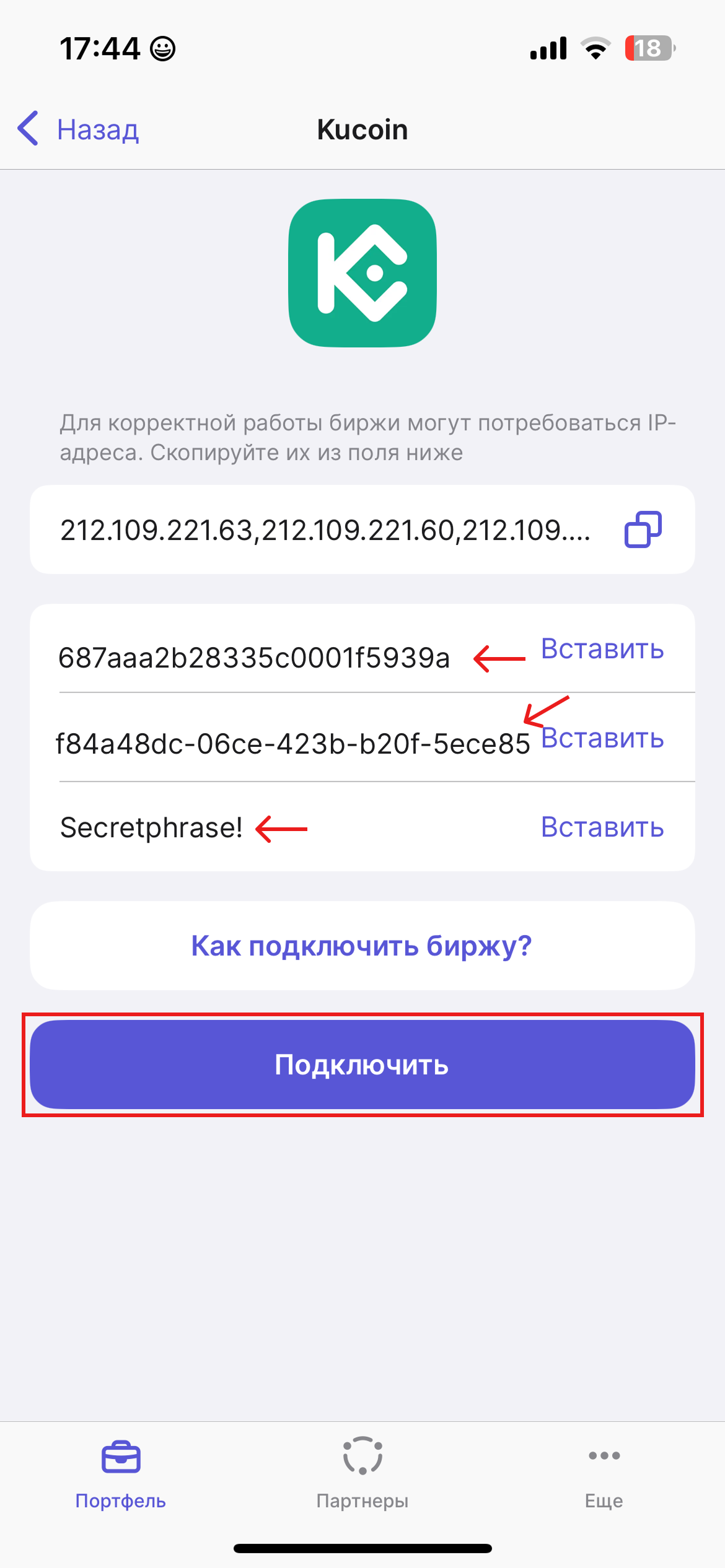Tap Вставить next to 687aaa2b28335c0001f5939a
The image size is (725, 1568).
(602, 648)
